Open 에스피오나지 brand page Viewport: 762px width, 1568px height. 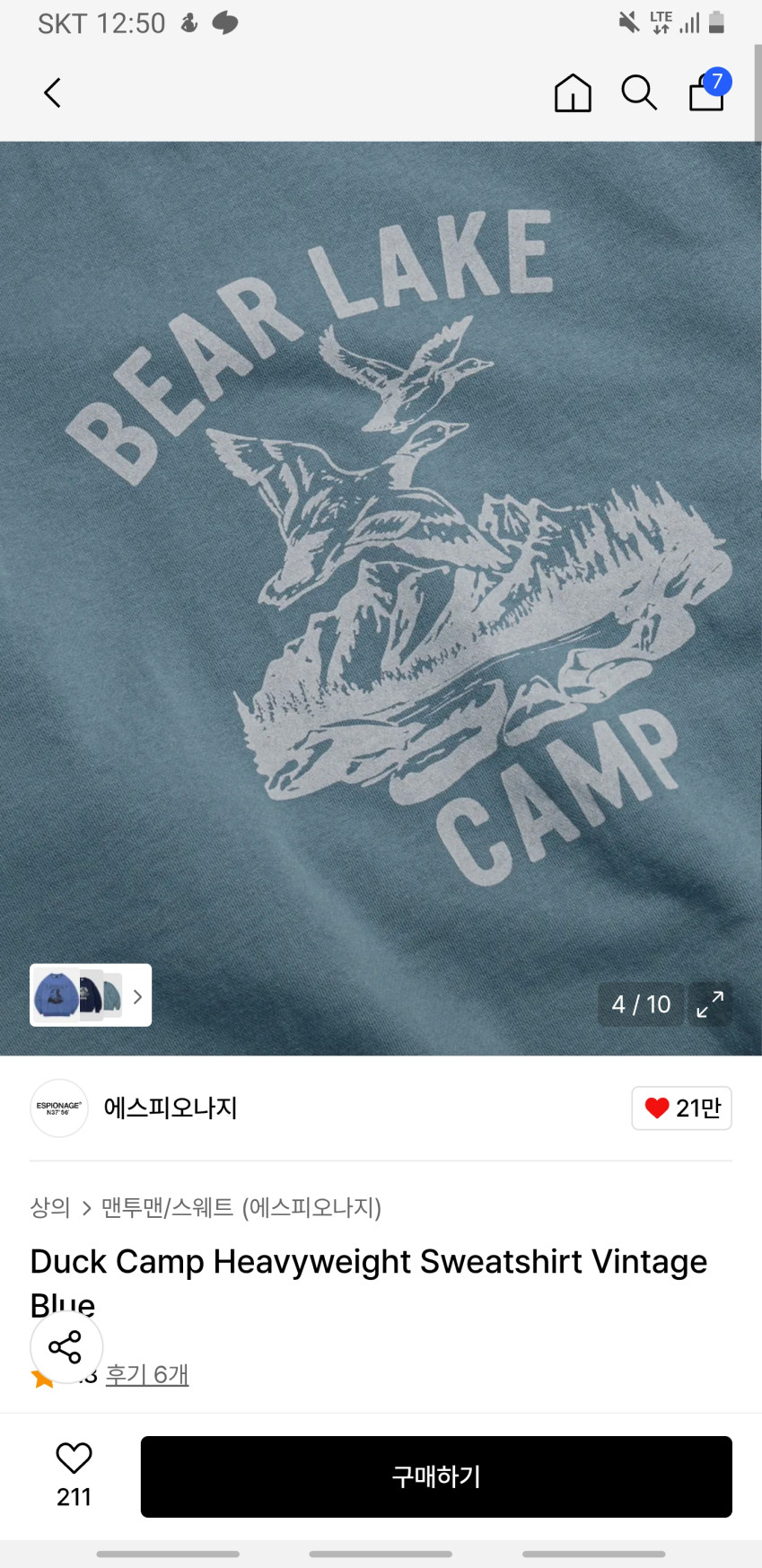coord(170,1108)
